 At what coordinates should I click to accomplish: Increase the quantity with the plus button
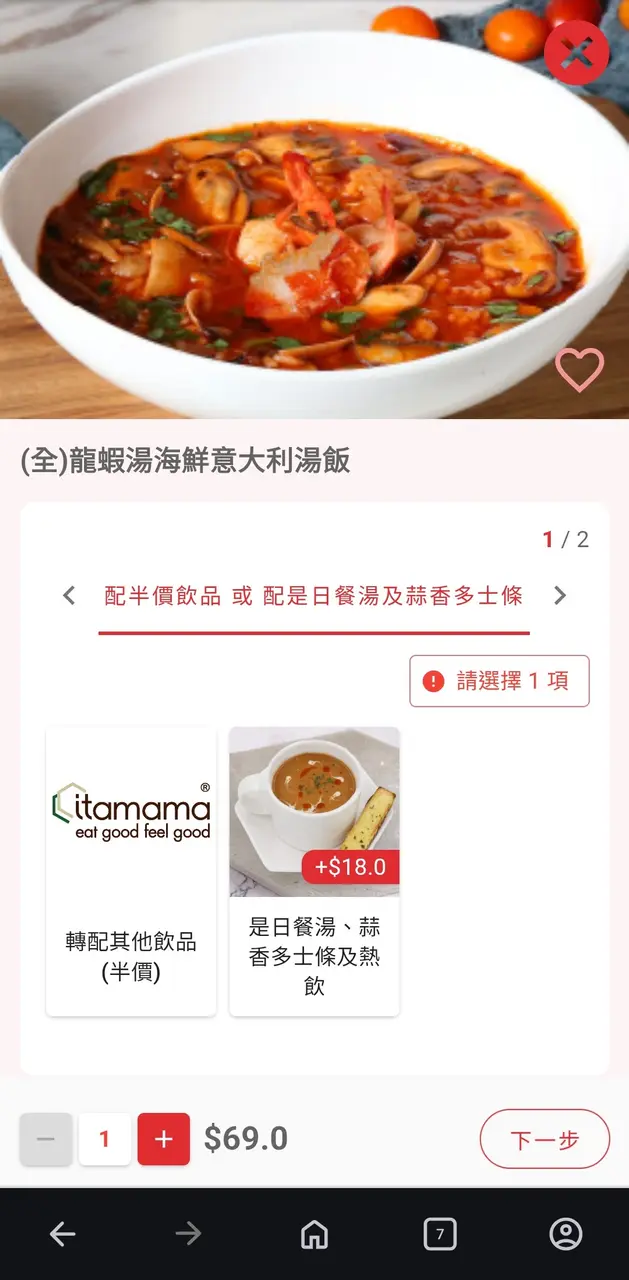tap(164, 1139)
